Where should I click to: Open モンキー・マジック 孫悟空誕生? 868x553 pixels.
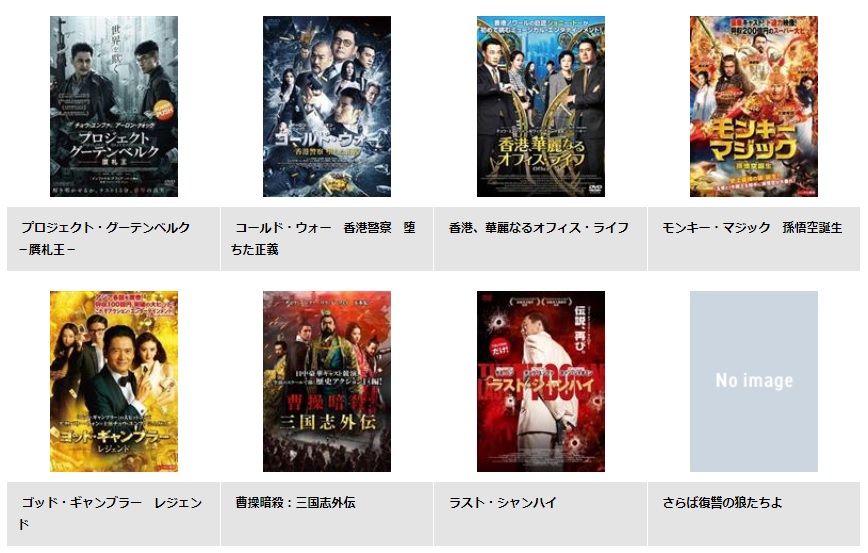pyautogui.click(x=753, y=106)
